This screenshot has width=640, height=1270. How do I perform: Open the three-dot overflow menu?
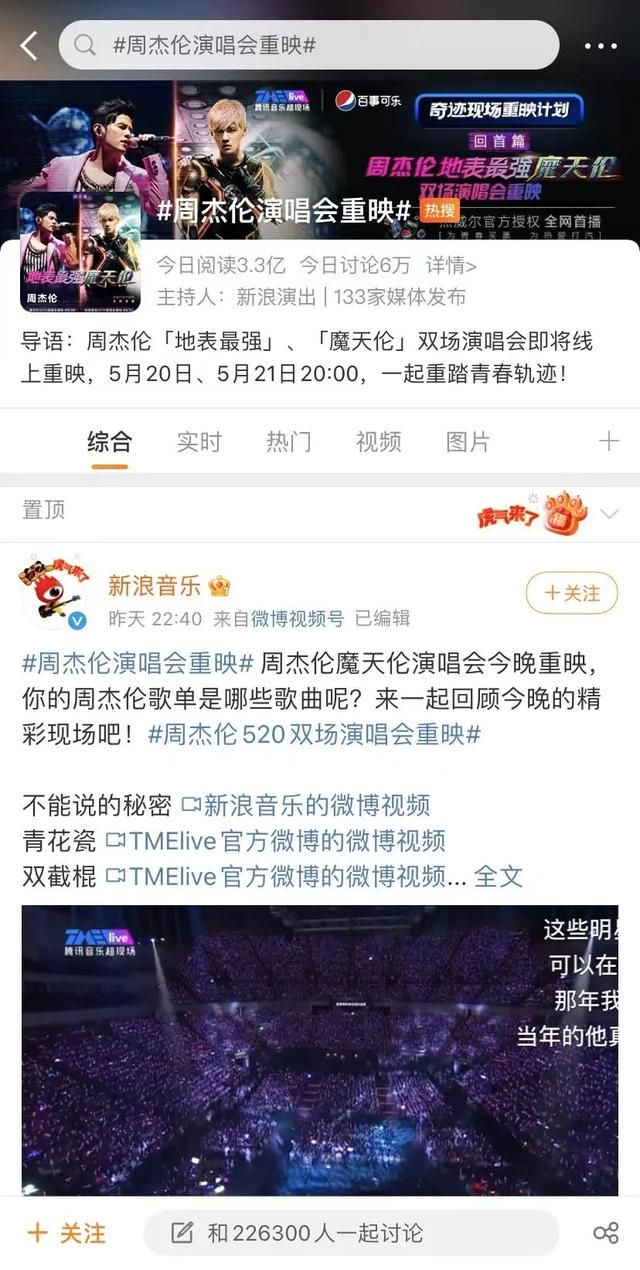click(600, 46)
